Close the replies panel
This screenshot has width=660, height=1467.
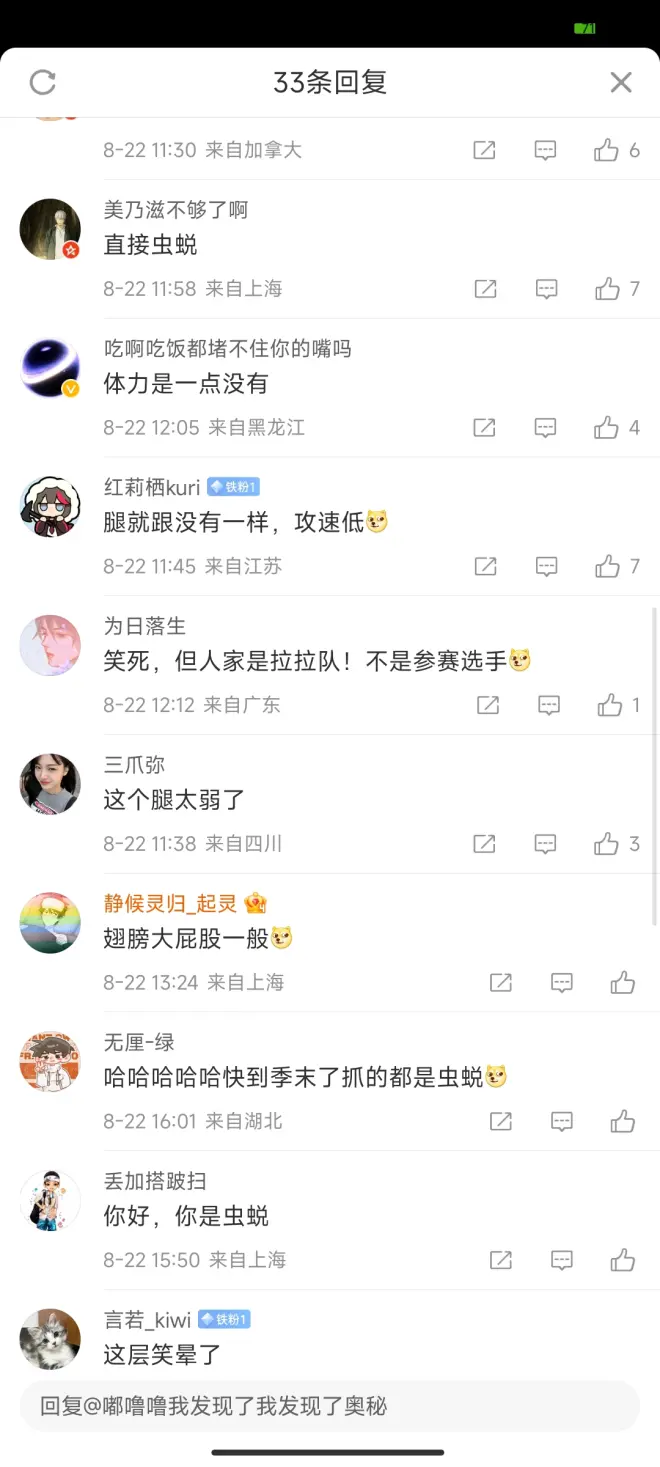(621, 82)
